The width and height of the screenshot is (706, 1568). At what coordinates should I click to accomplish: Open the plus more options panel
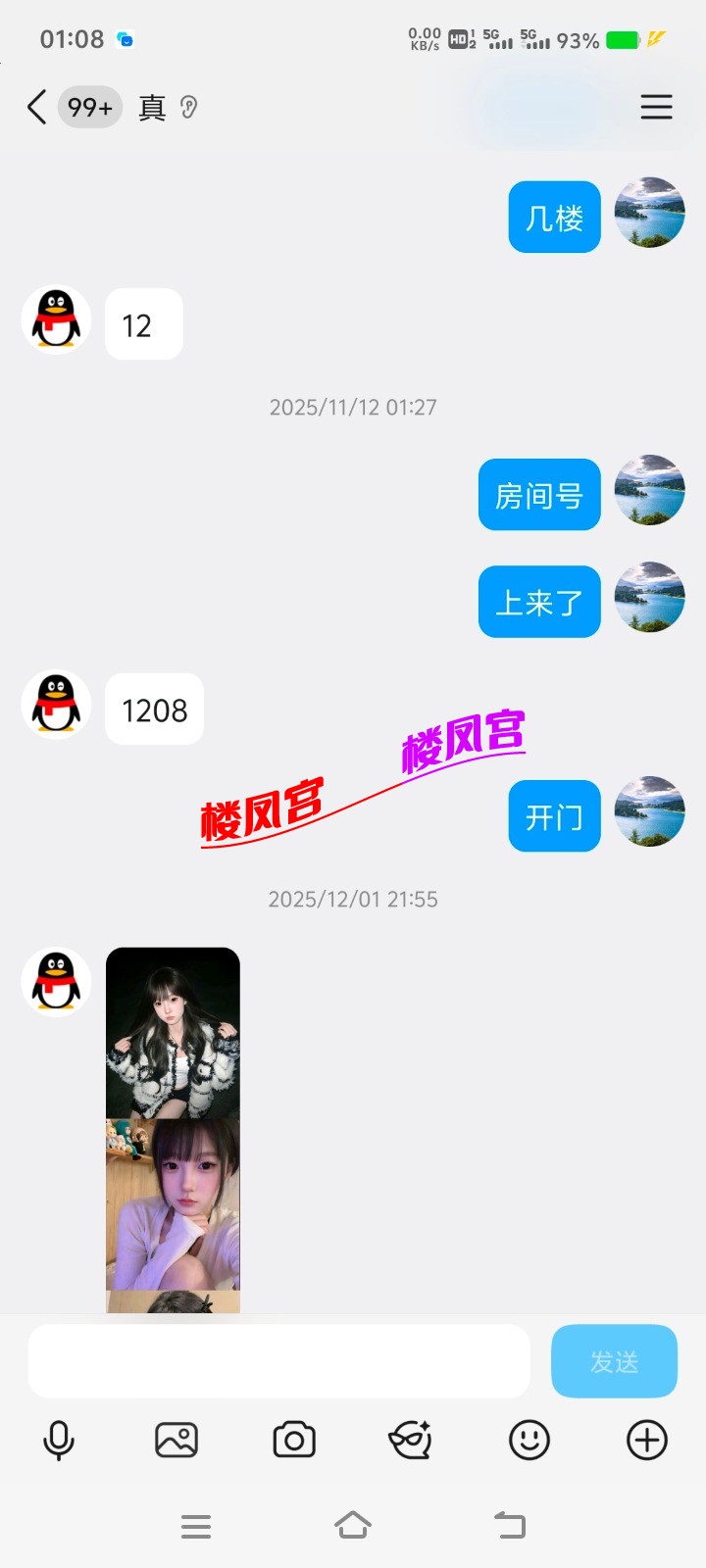(646, 1440)
